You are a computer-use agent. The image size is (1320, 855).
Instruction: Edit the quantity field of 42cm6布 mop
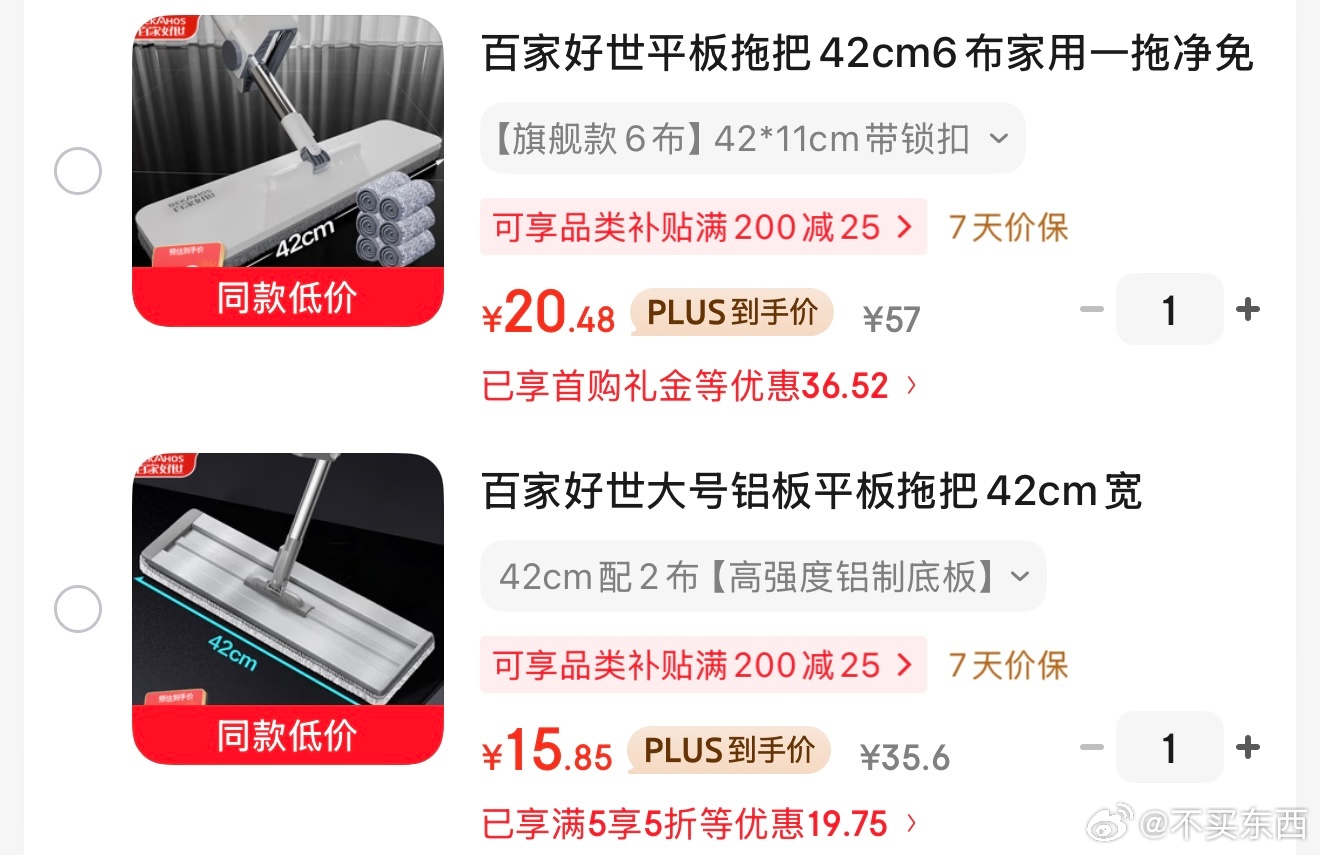(1169, 310)
